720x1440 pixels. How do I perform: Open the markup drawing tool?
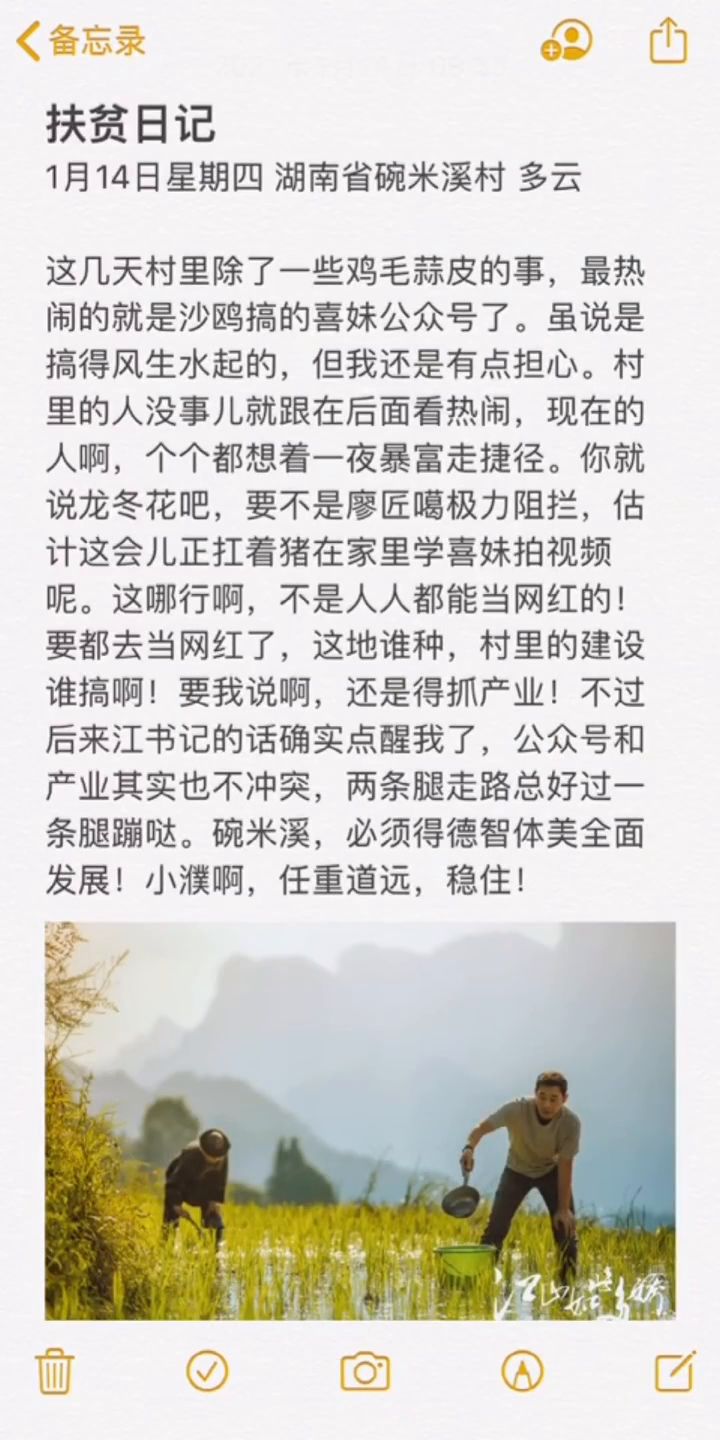click(x=522, y=1371)
